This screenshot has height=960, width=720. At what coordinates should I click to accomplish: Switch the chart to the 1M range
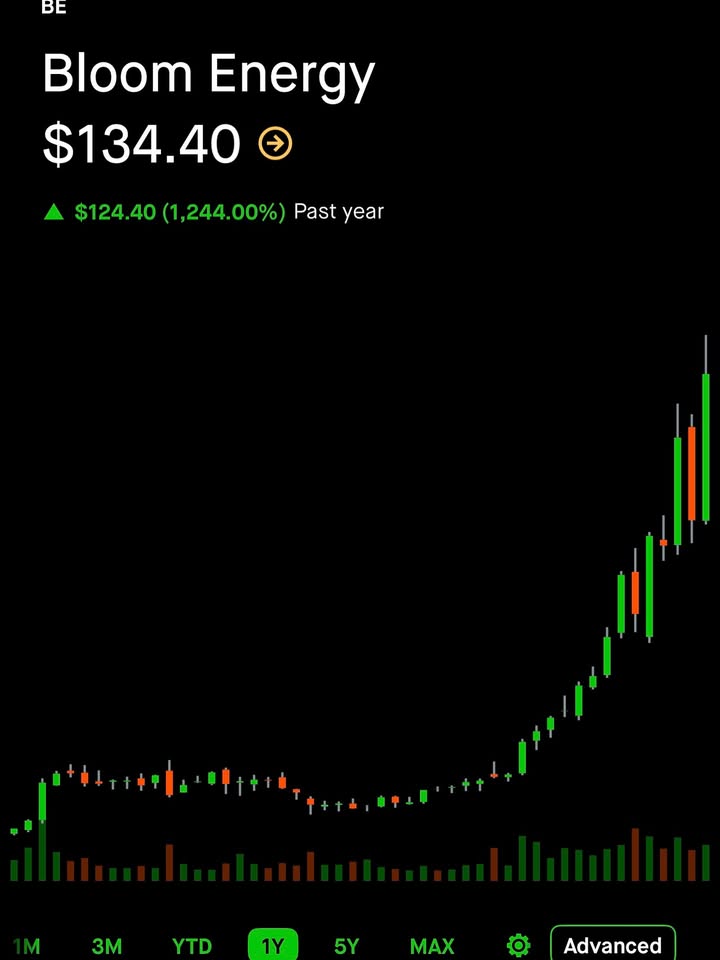pos(26,946)
